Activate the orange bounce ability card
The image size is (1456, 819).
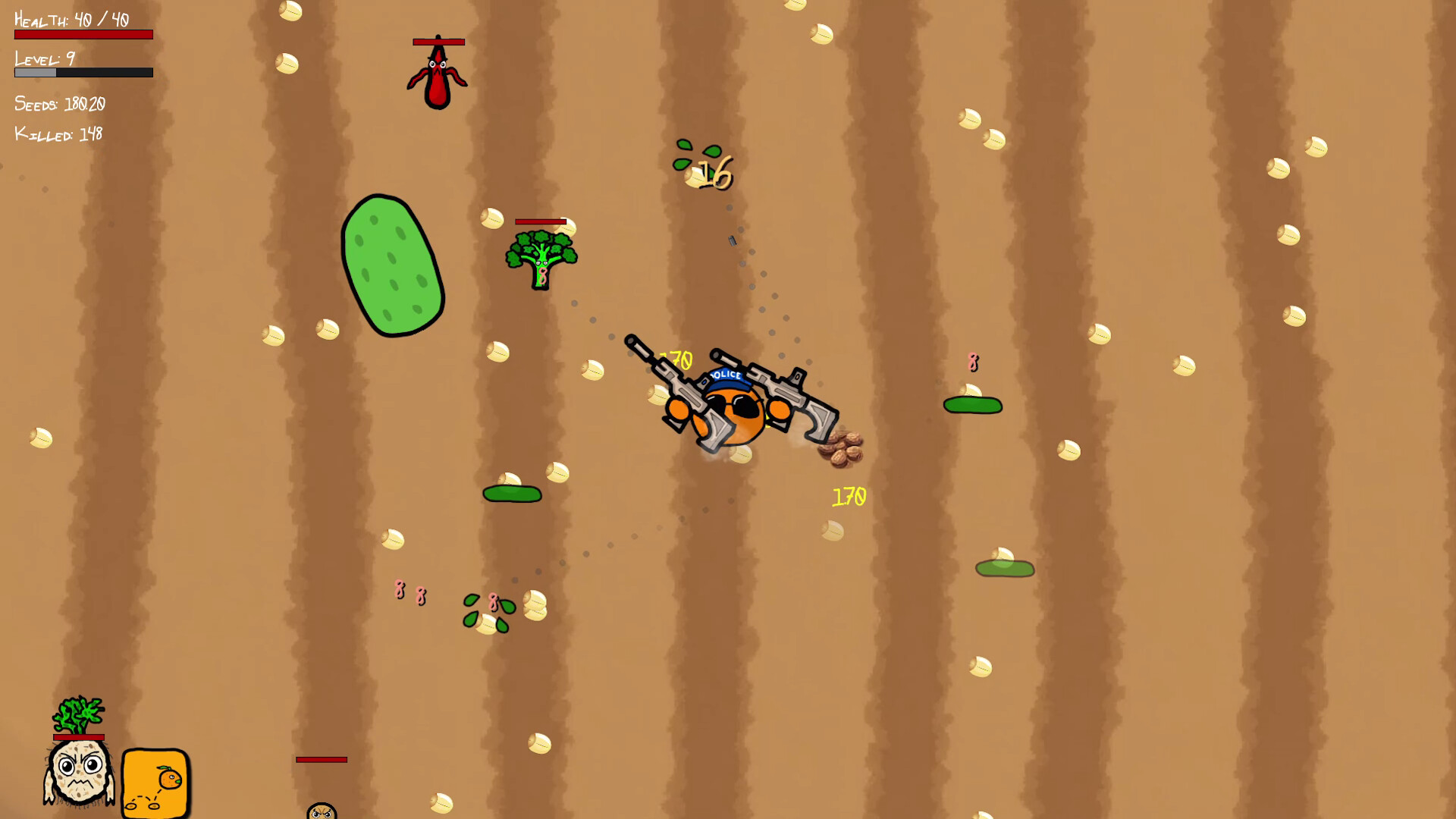[x=155, y=783]
